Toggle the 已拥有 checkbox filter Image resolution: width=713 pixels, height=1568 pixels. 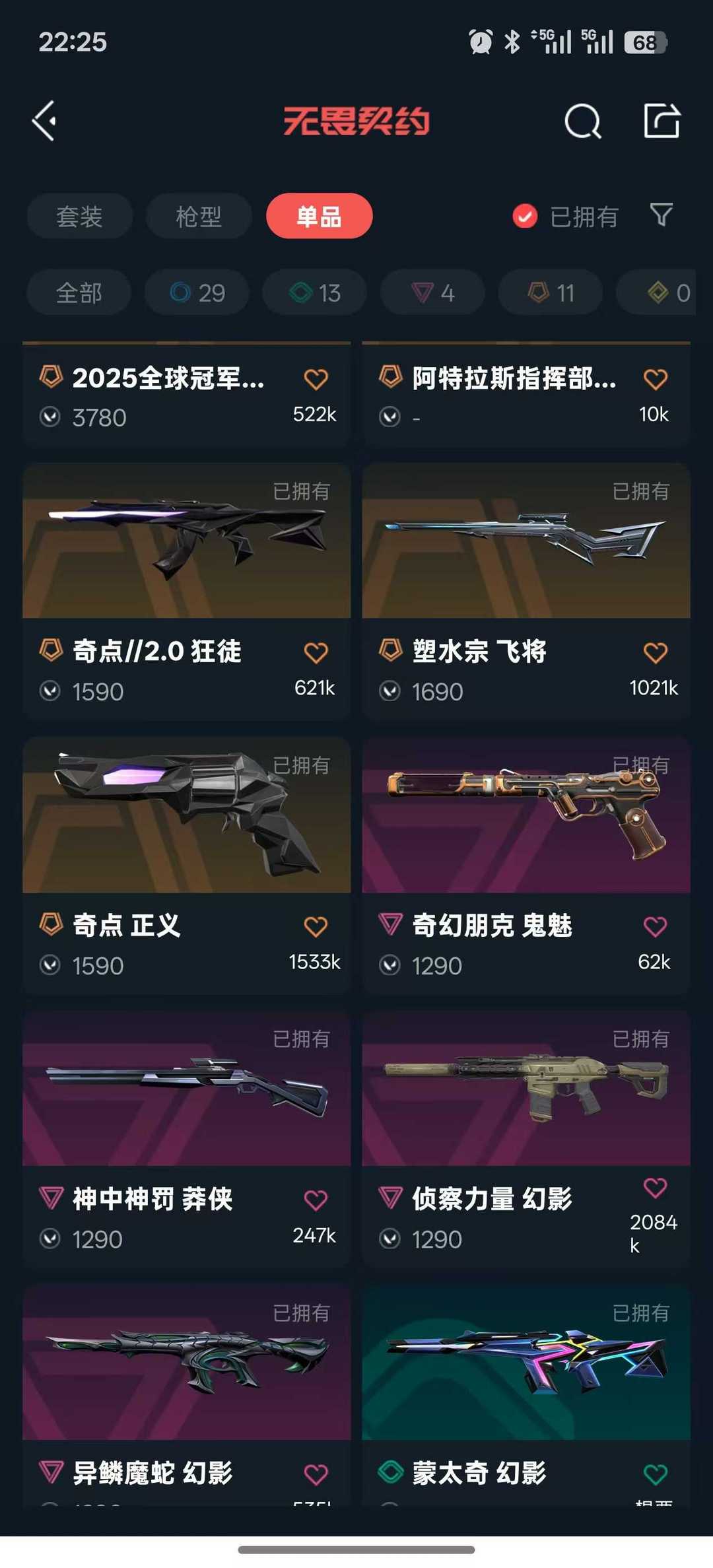pyautogui.click(x=526, y=217)
